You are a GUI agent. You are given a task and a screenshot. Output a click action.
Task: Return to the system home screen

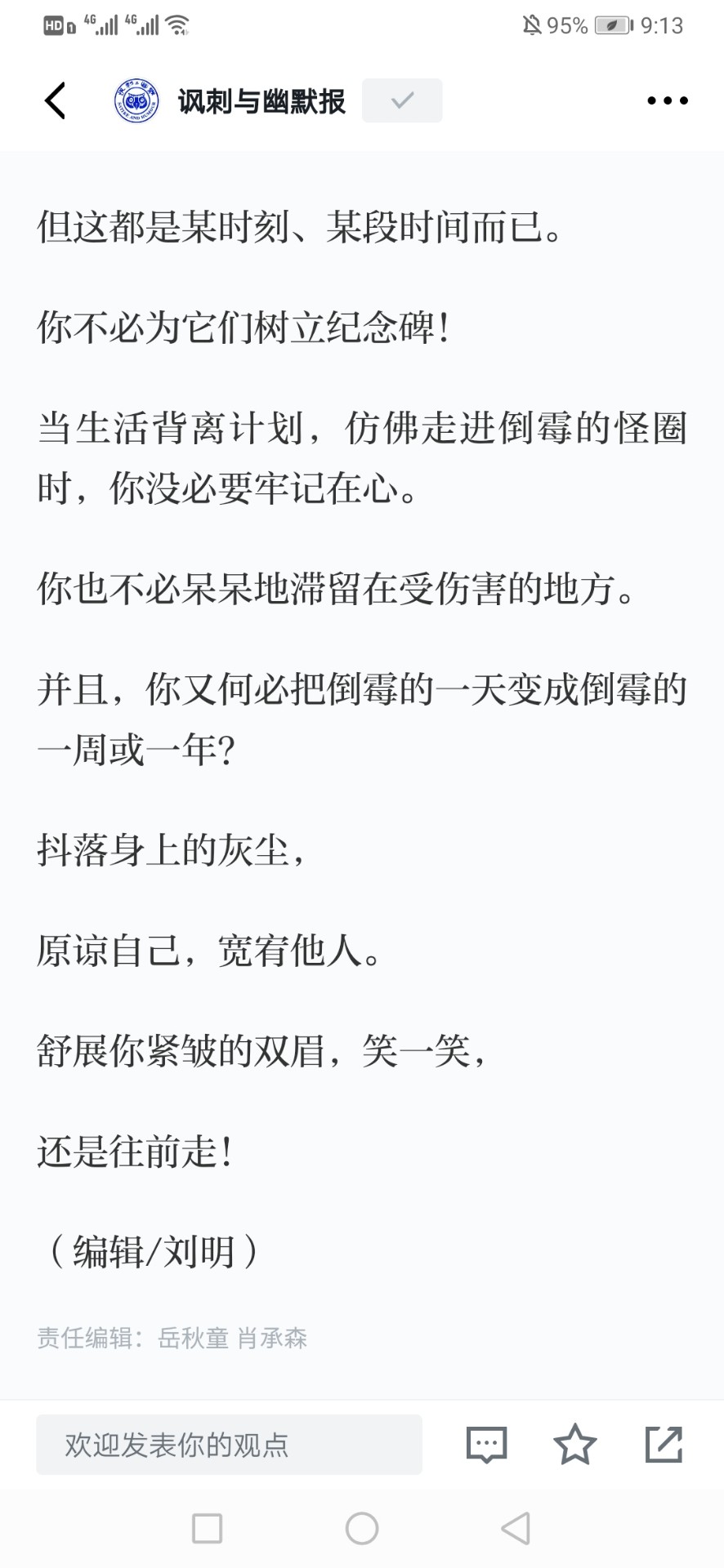(362, 1528)
